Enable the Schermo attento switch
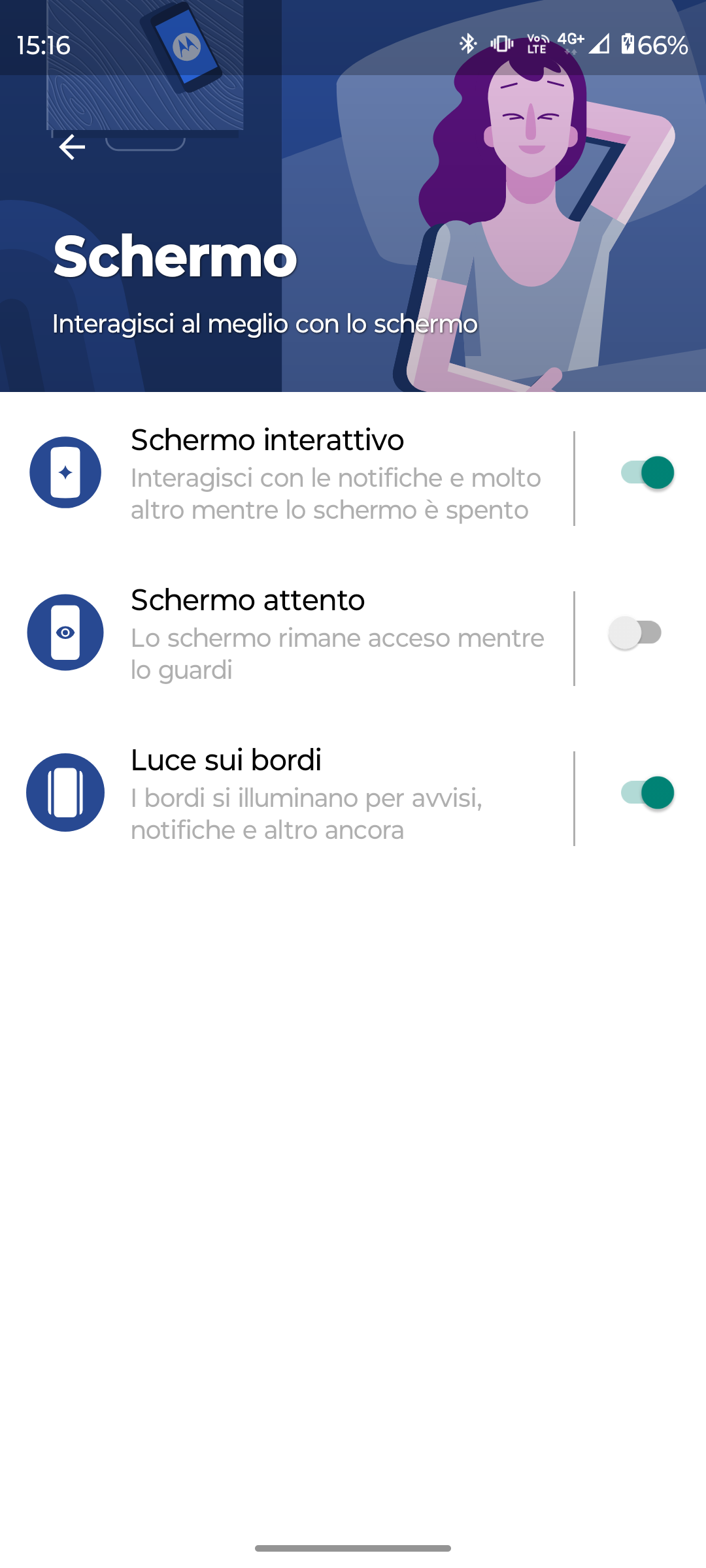Viewport: 706px width, 1568px height. pyautogui.click(x=635, y=632)
